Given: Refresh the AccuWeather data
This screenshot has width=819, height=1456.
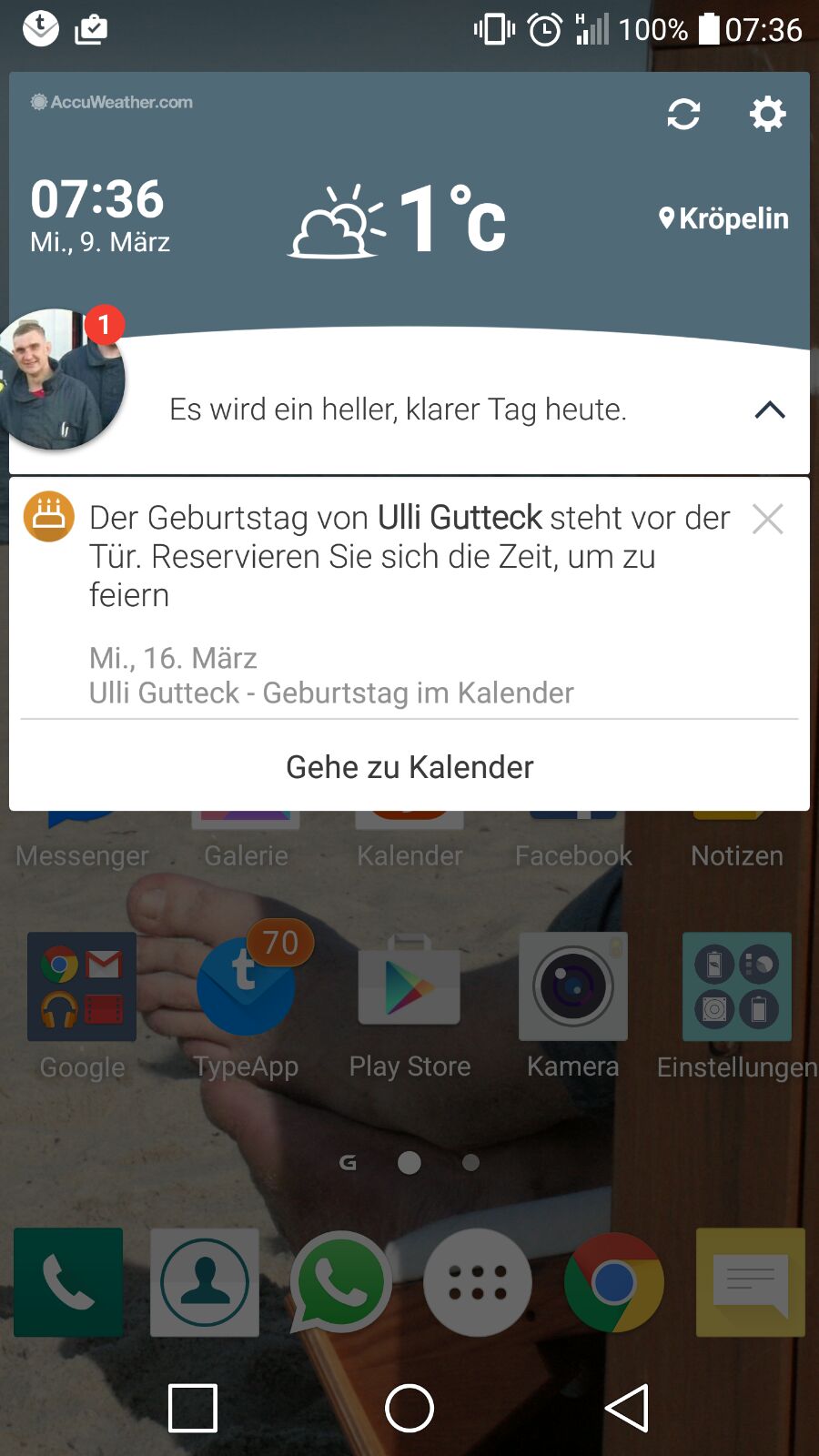Looking at the screenshot, I should [x=683, y=115].
